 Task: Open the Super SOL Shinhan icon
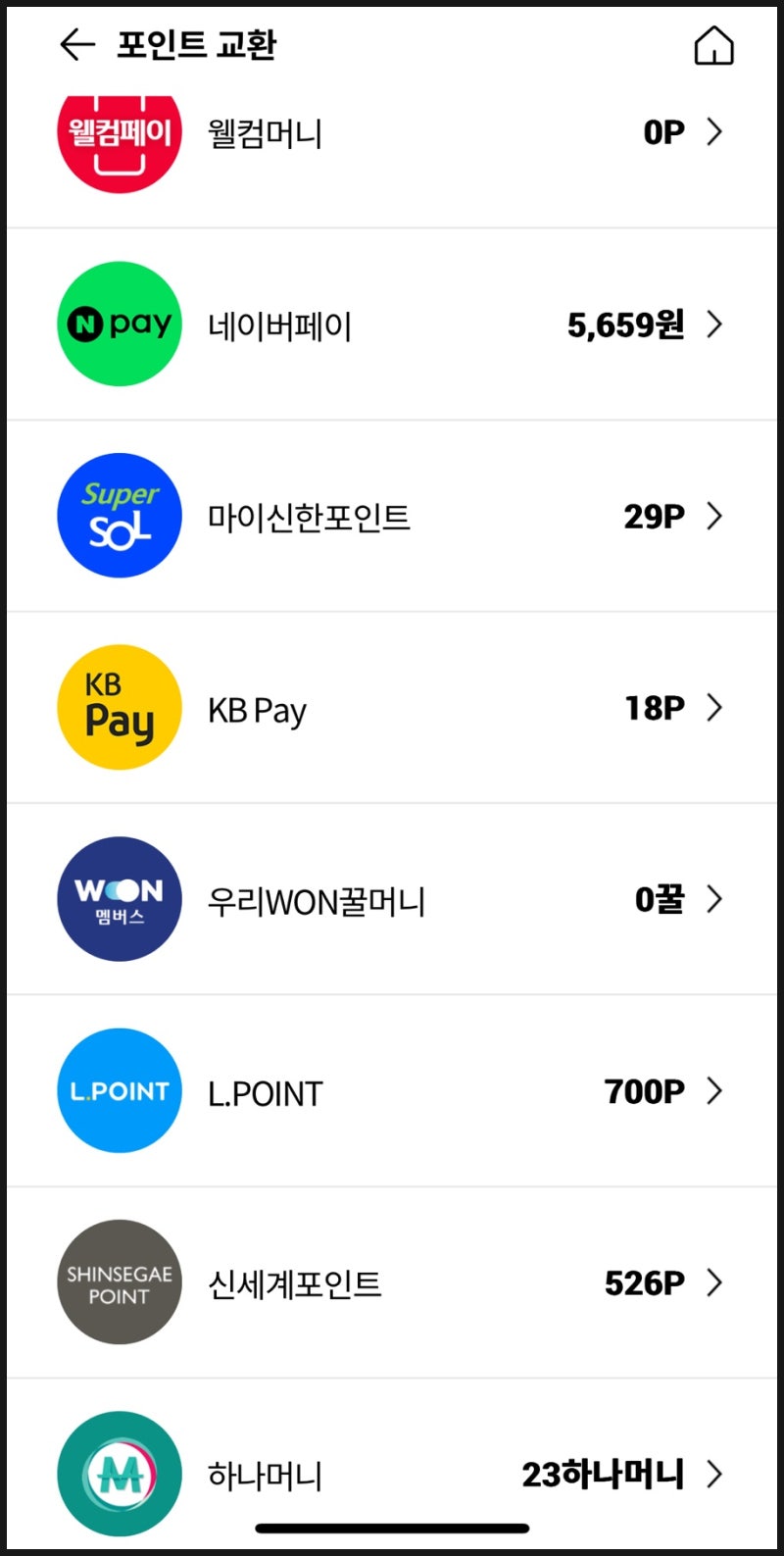(119, 515)
